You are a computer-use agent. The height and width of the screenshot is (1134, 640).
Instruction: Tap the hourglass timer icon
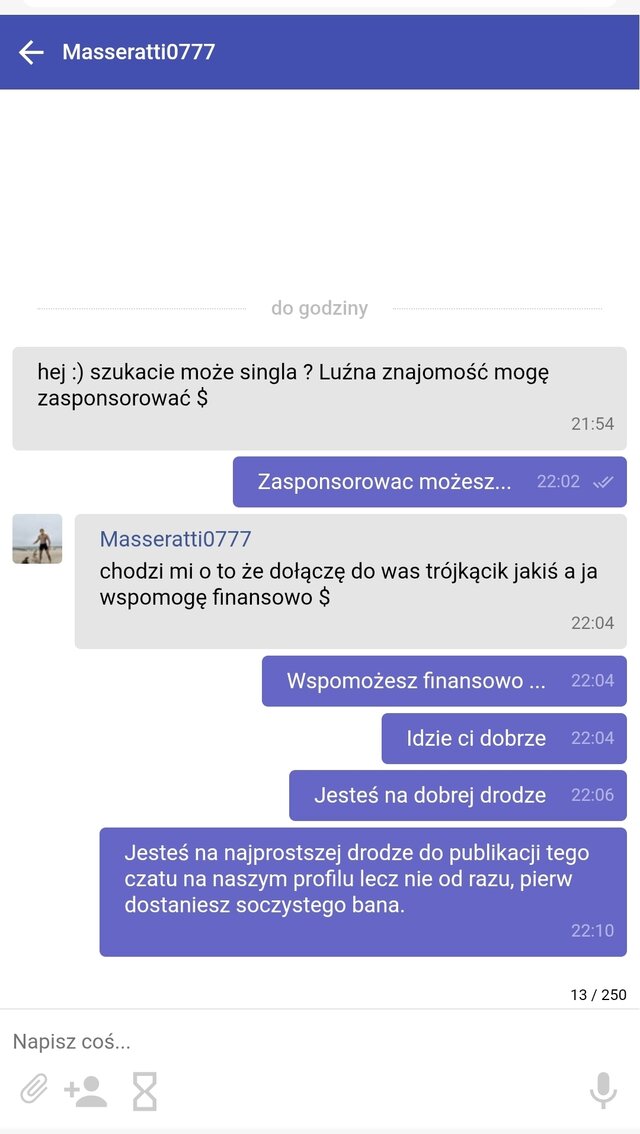click(x=146, y=1091)
